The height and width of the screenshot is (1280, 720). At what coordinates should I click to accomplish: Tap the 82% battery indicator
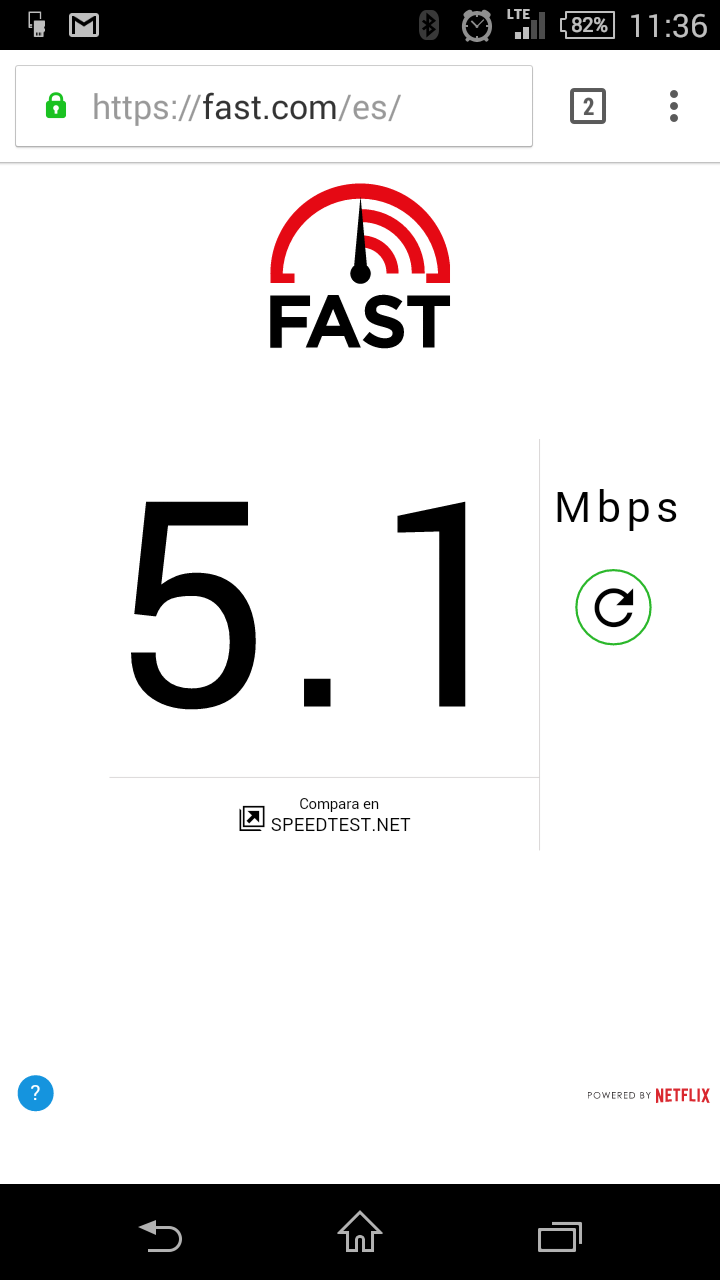tap(587, 25)
